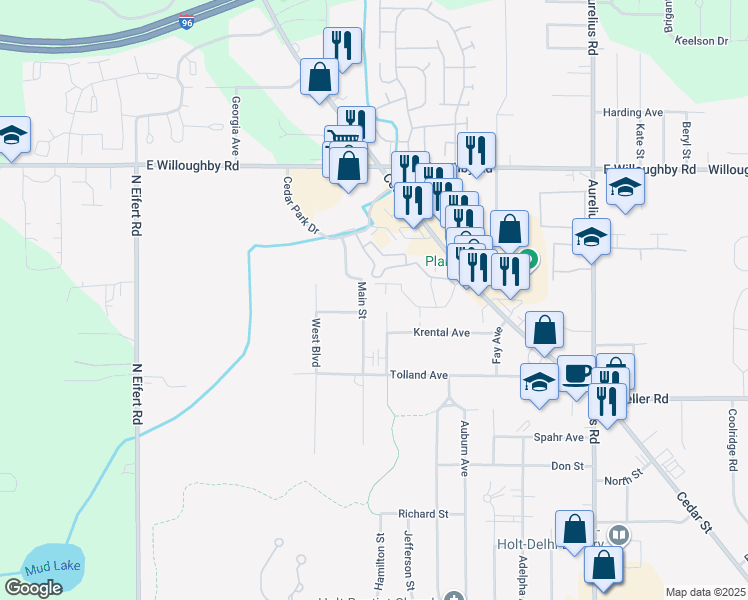Tap the shopping bag marker nearest the bottom edge

tap(606, 566)
